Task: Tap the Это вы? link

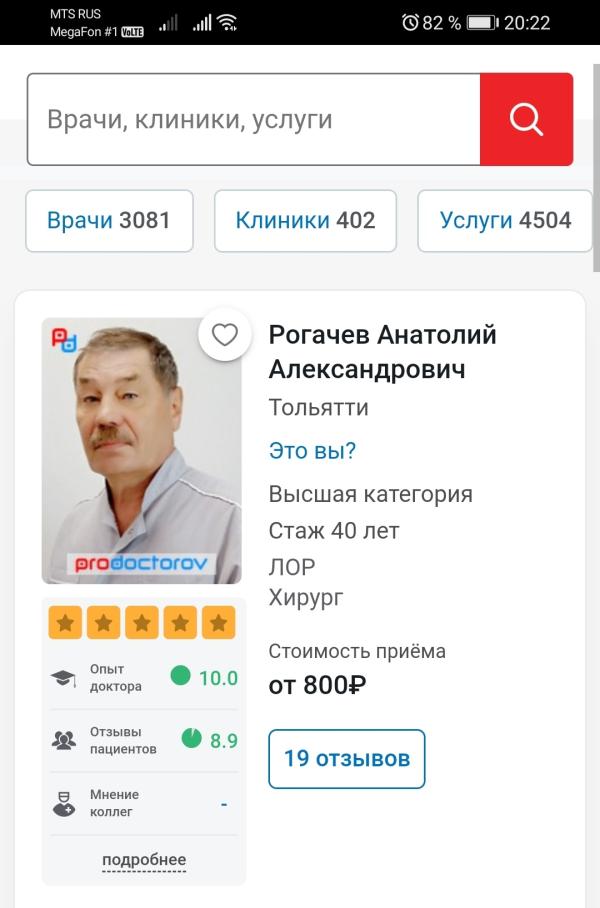Action: click(x=312, y=451)
